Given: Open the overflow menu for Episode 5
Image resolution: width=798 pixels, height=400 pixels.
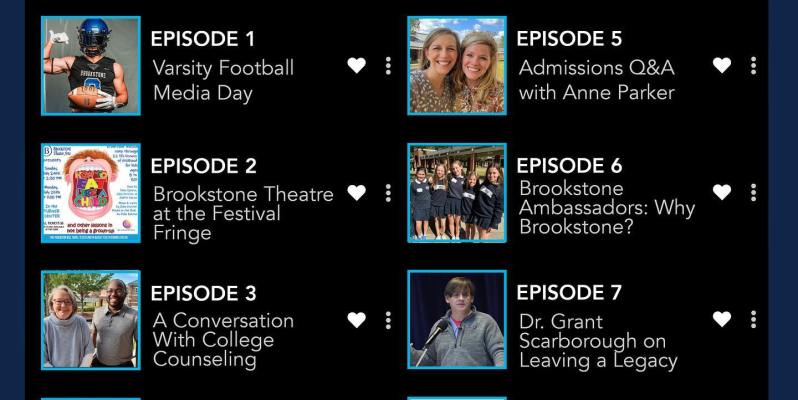Looking at the screenshot, I should (x=753, y=66).
